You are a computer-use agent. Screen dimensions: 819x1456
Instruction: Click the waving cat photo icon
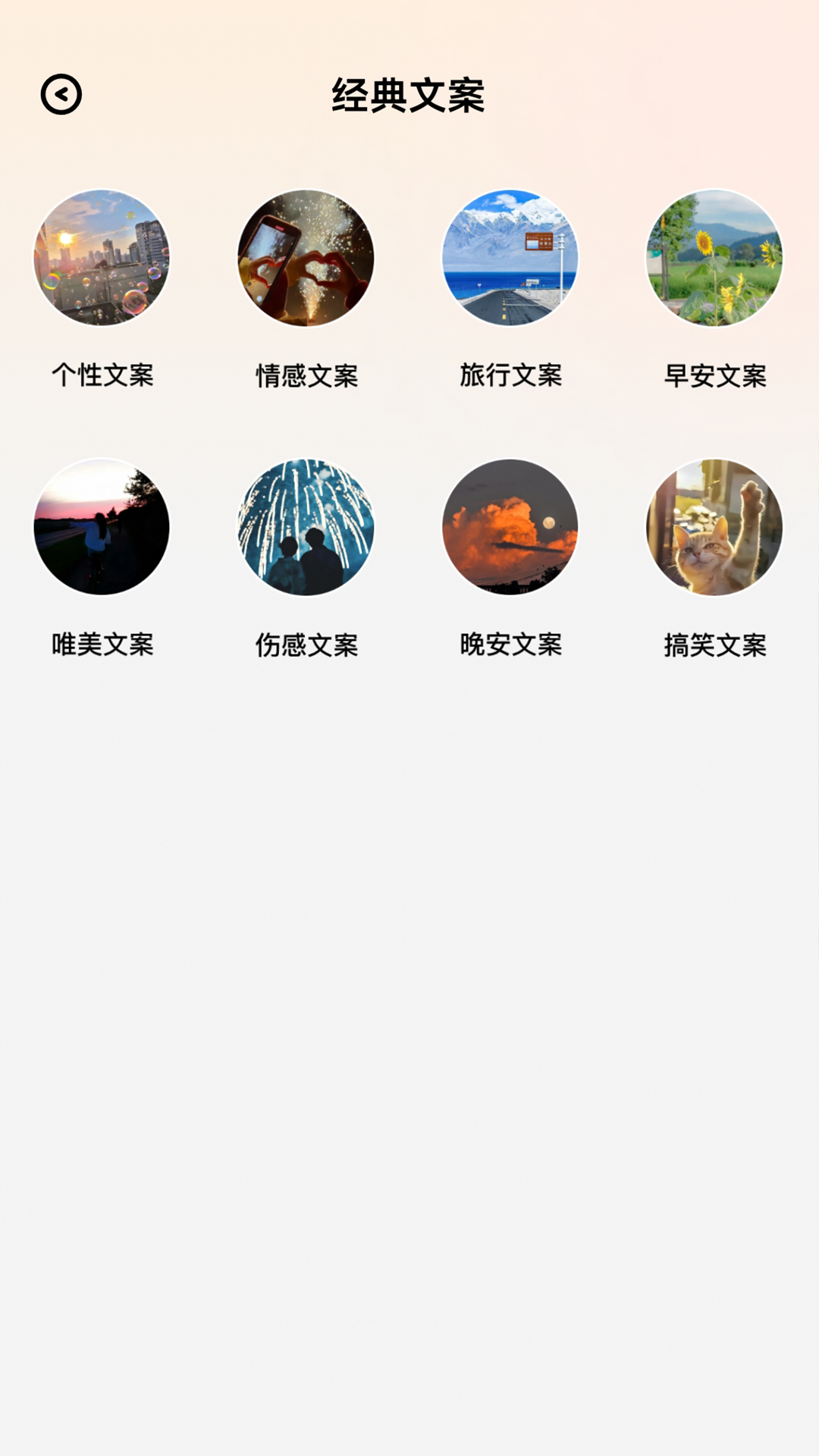(x=717, y=531)
